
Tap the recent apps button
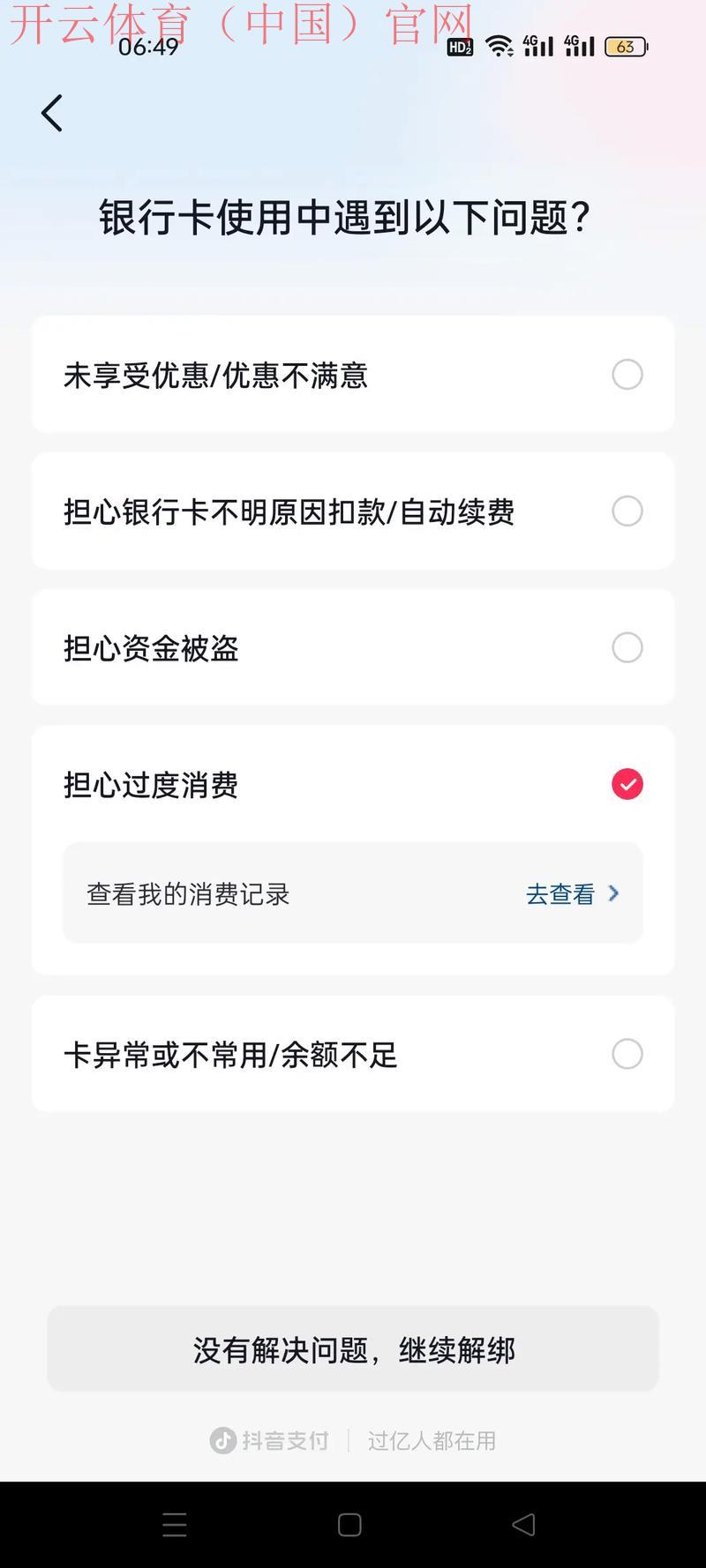point(175,1524)
